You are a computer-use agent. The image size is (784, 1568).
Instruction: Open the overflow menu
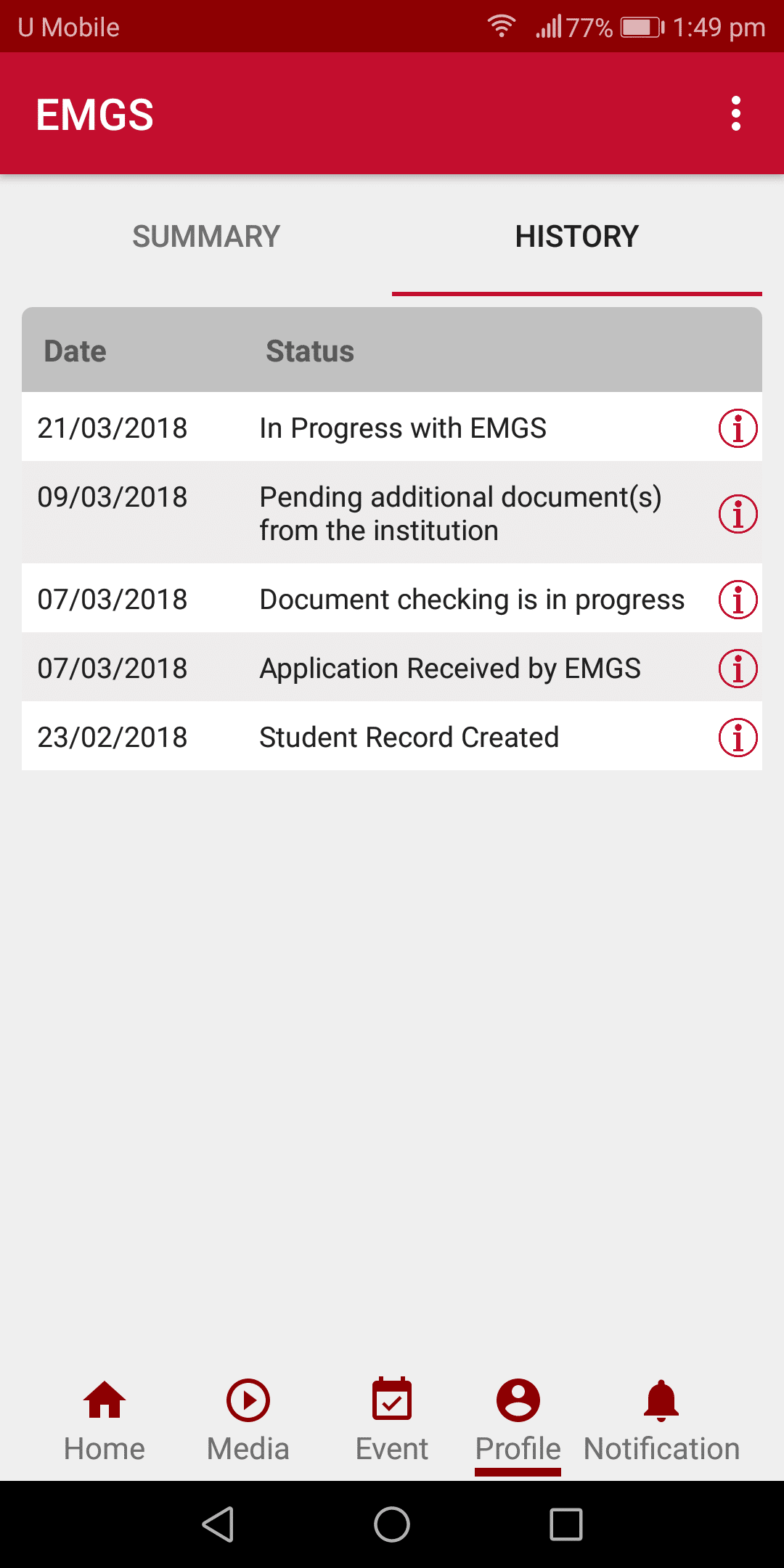tap(736, 114)
